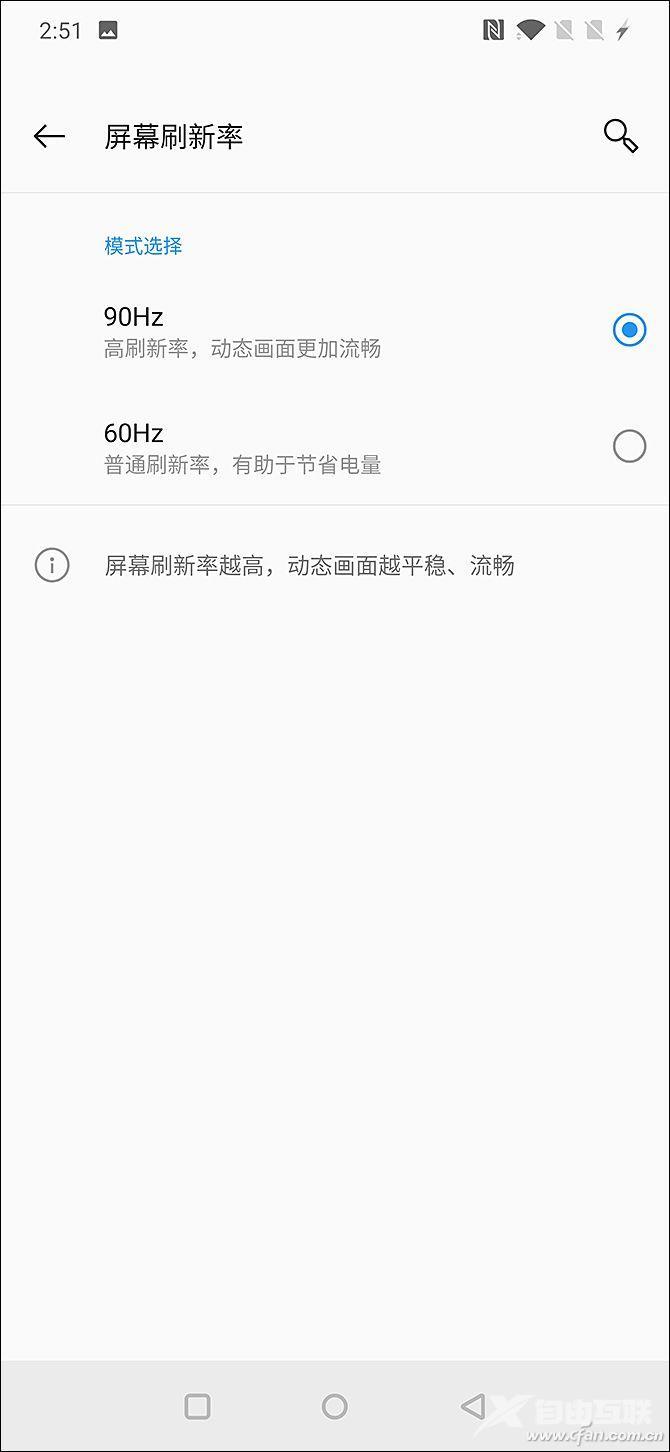670x1452 pixels.
Task: Open the settings search icon
Action: tap(621, 136)
